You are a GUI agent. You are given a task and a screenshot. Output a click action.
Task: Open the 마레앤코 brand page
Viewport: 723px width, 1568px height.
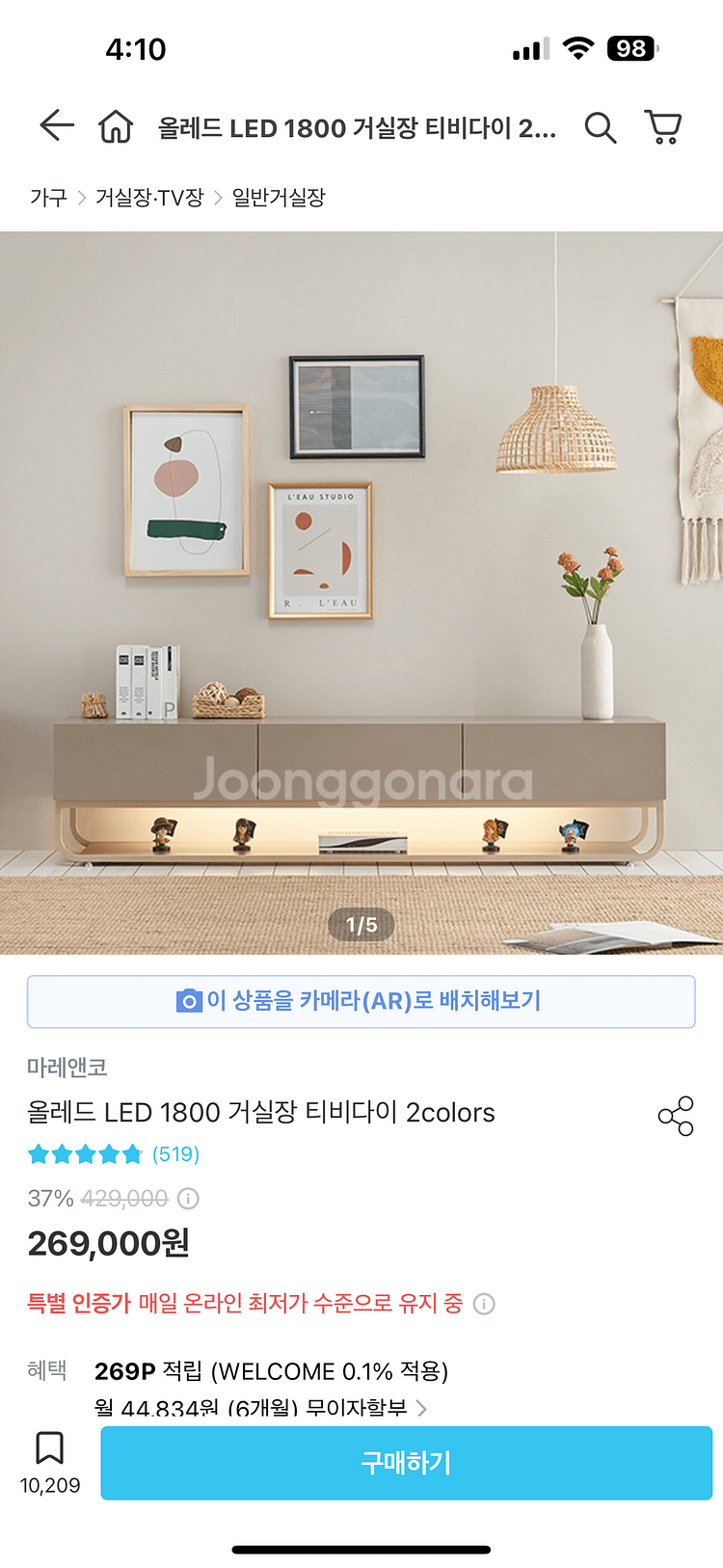pyautogui.click(x=67, y=1068)
